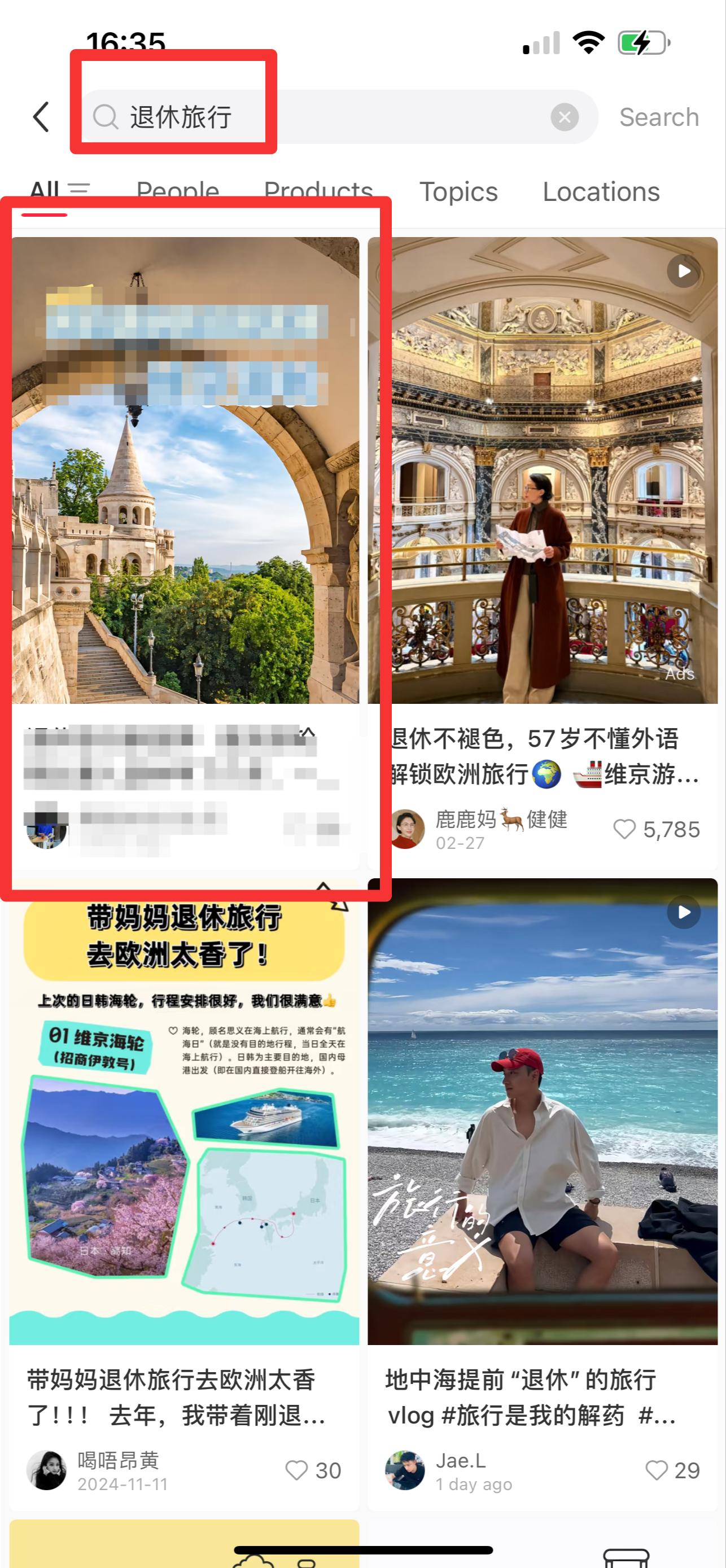Tap the Search button
The width and height of the screenshot is (726, 1568).
pyautogui.click(x=659, y=117)
